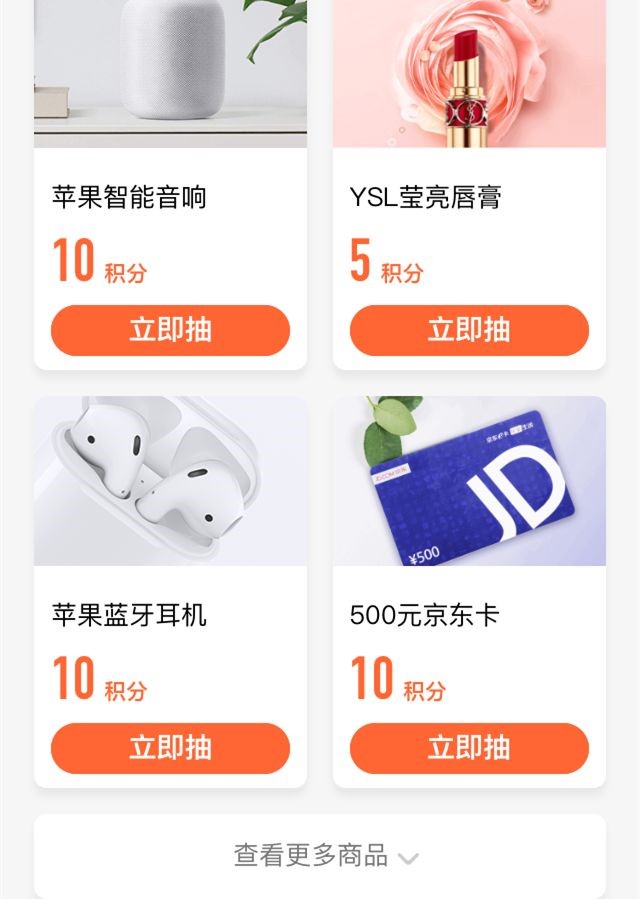
Task: View the 500元京东卡 card picture
Action: click(x=469, y=481)
